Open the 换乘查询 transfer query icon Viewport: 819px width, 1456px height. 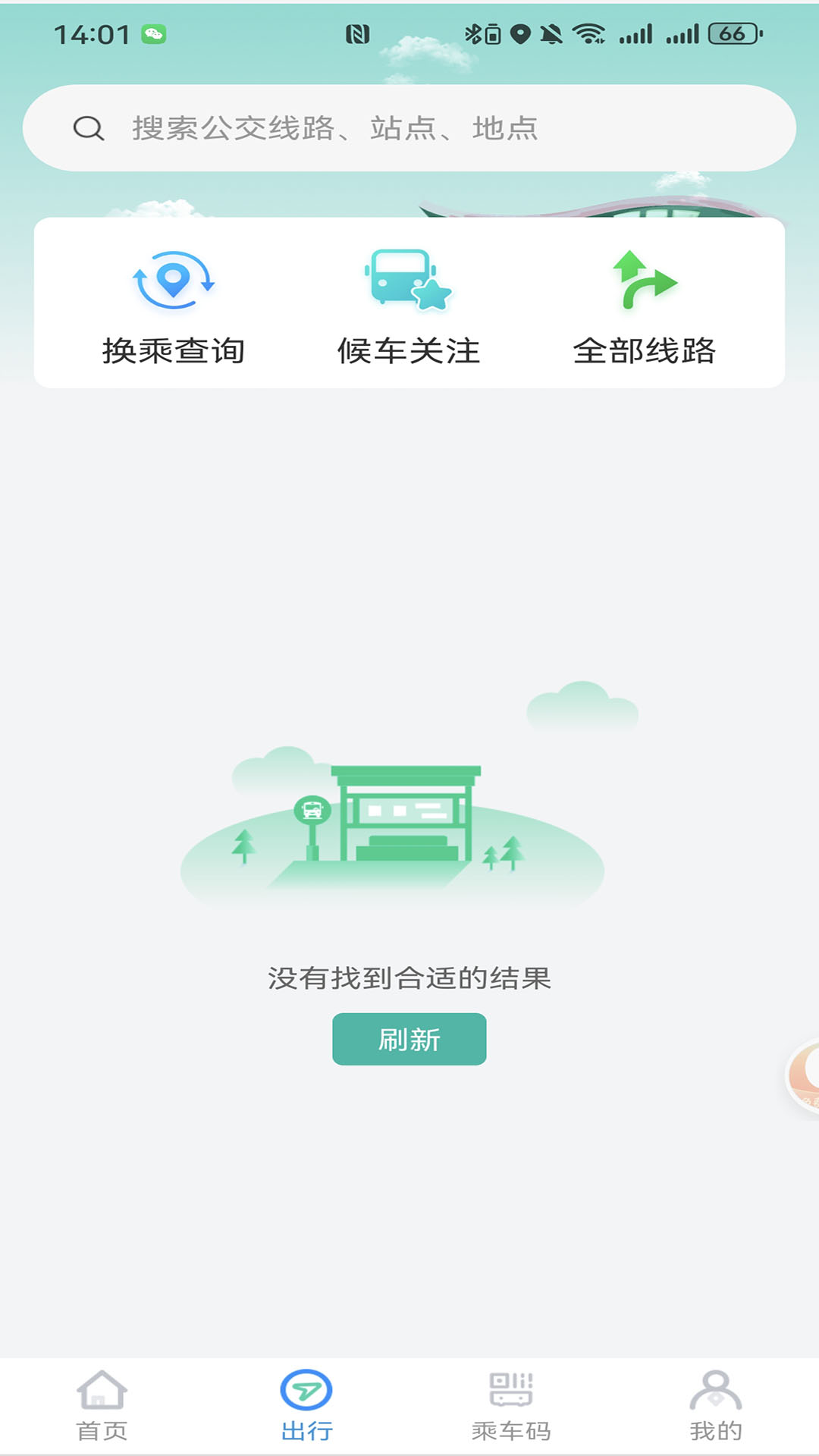[x=174, y=283]
